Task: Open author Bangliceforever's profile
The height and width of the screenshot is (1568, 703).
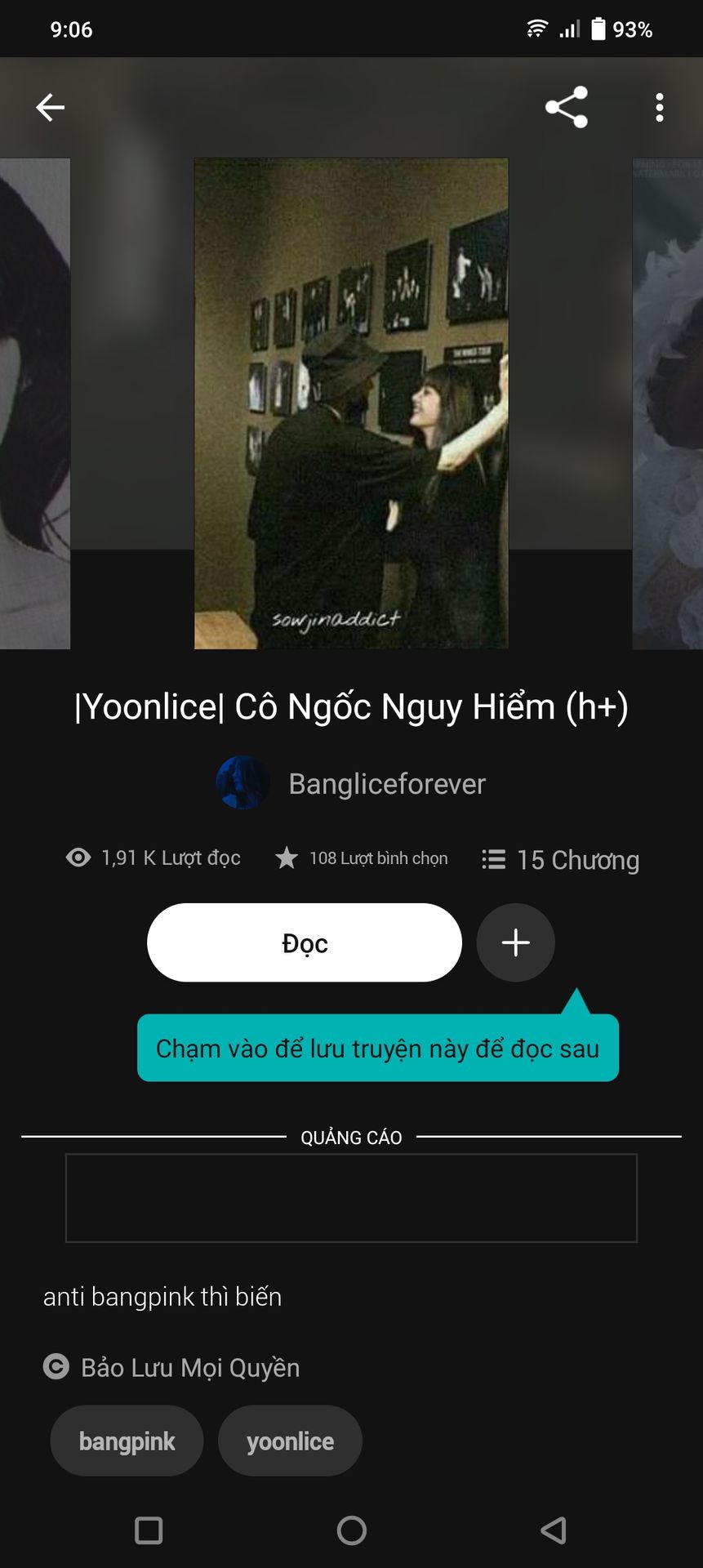Action: [351, 784]
